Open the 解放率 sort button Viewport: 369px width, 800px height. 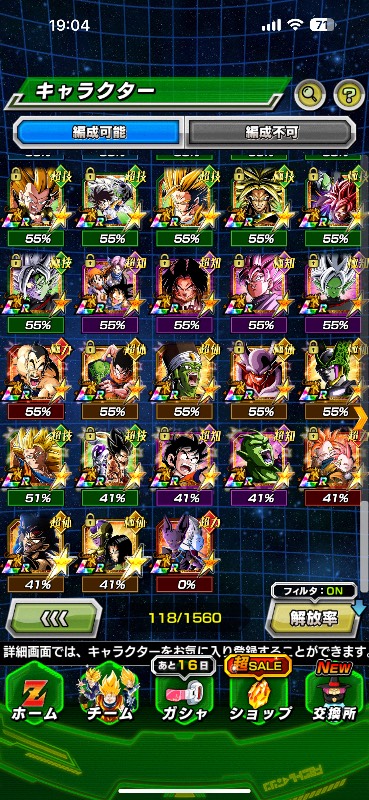click(x=314, y=618)
